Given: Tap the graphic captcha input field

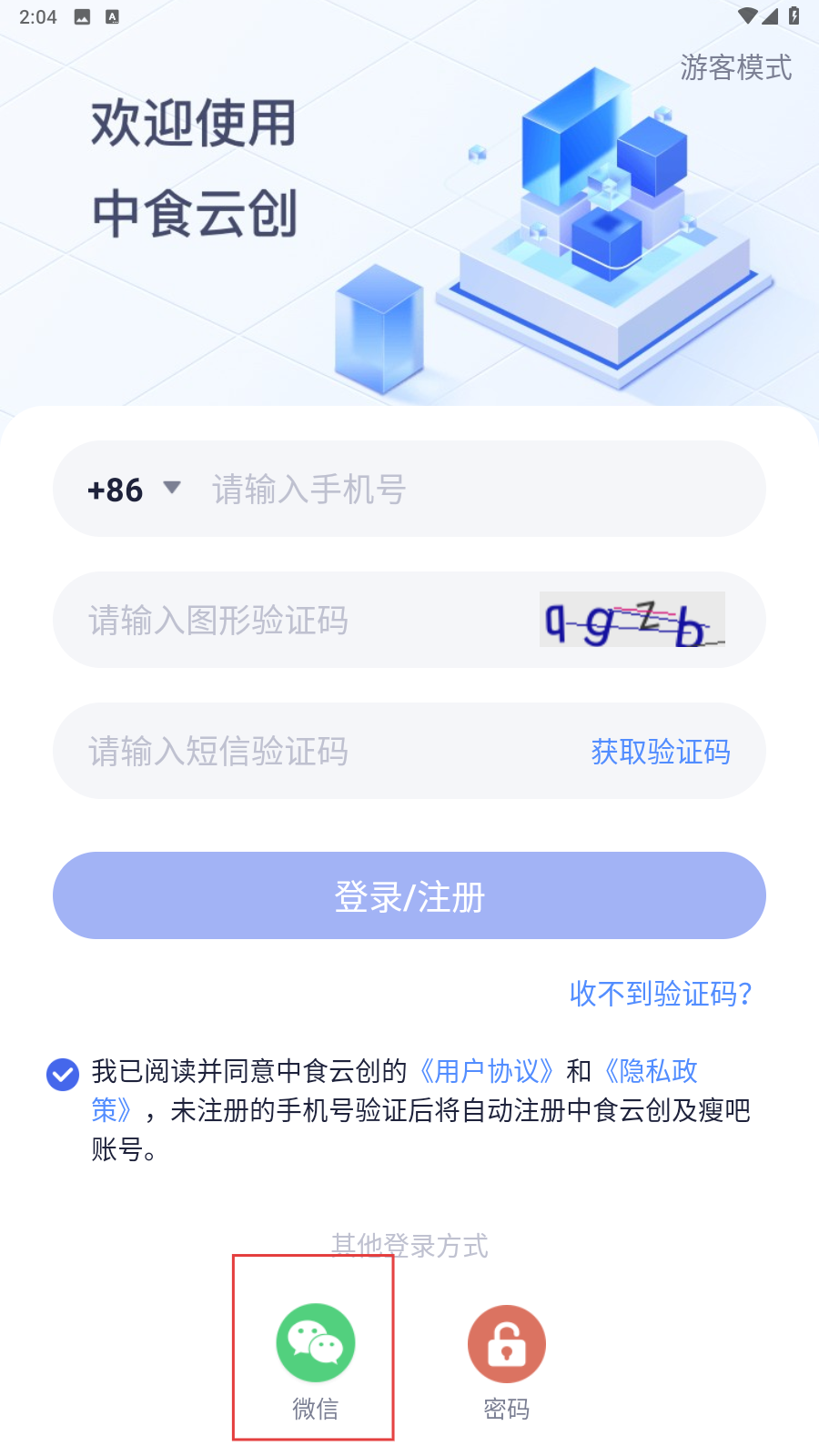Looking at the screenshot, I should pyautogui.click(x=300, y=621).
